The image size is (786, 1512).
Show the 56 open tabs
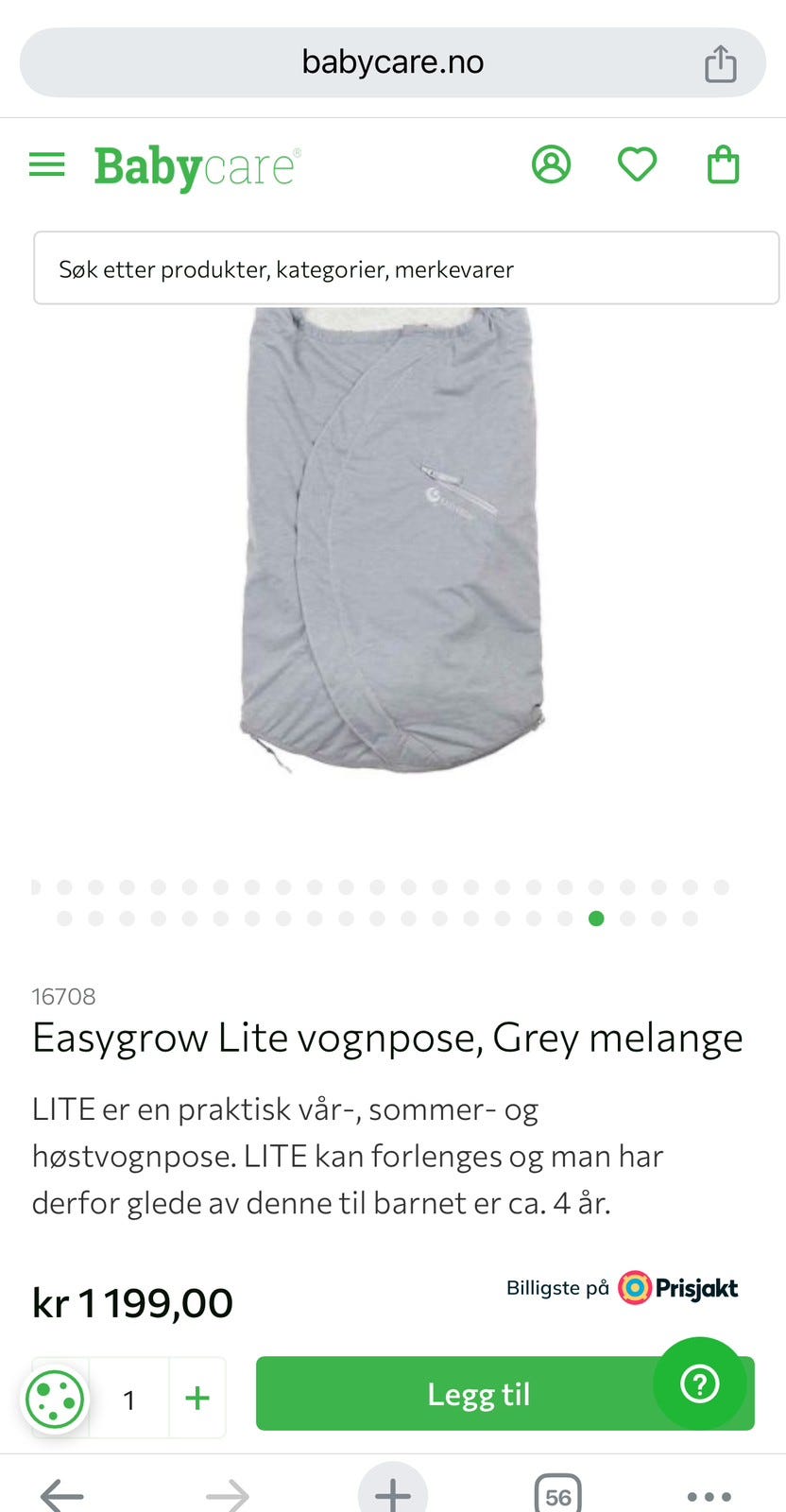[x=557, y=1495]
